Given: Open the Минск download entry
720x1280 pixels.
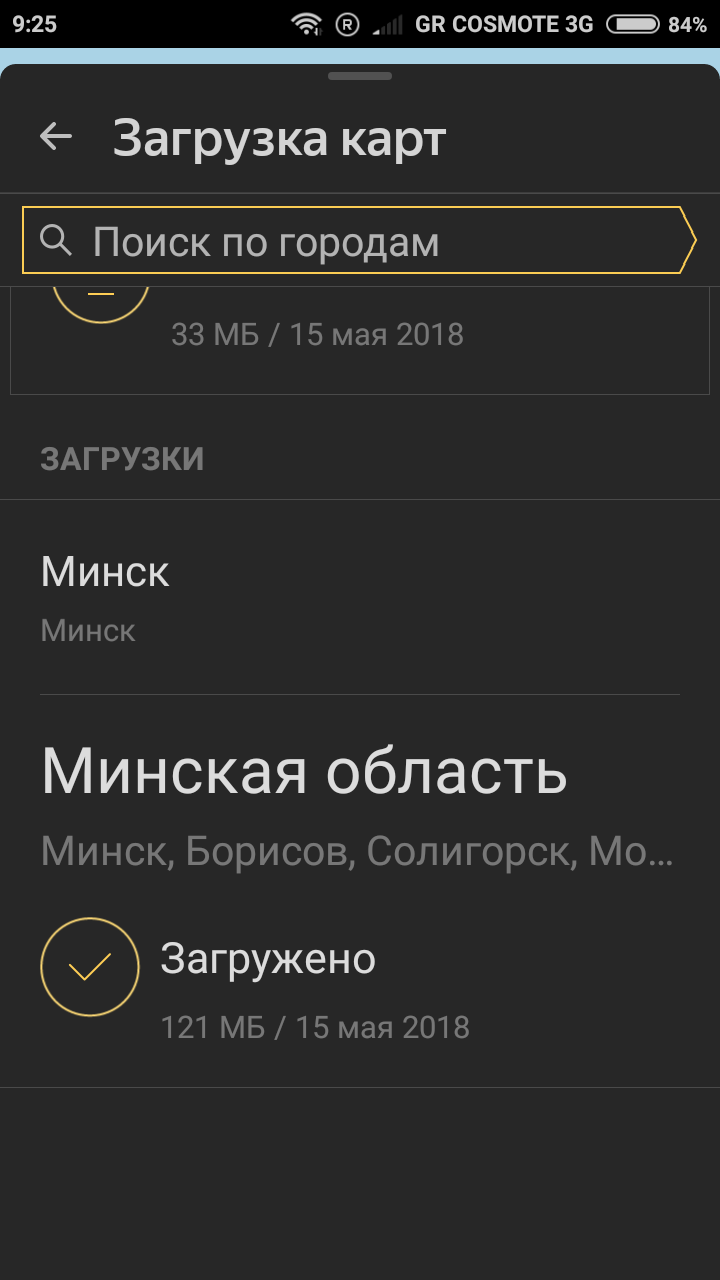Looking at the screenshot, I should (x=360, y=597).
